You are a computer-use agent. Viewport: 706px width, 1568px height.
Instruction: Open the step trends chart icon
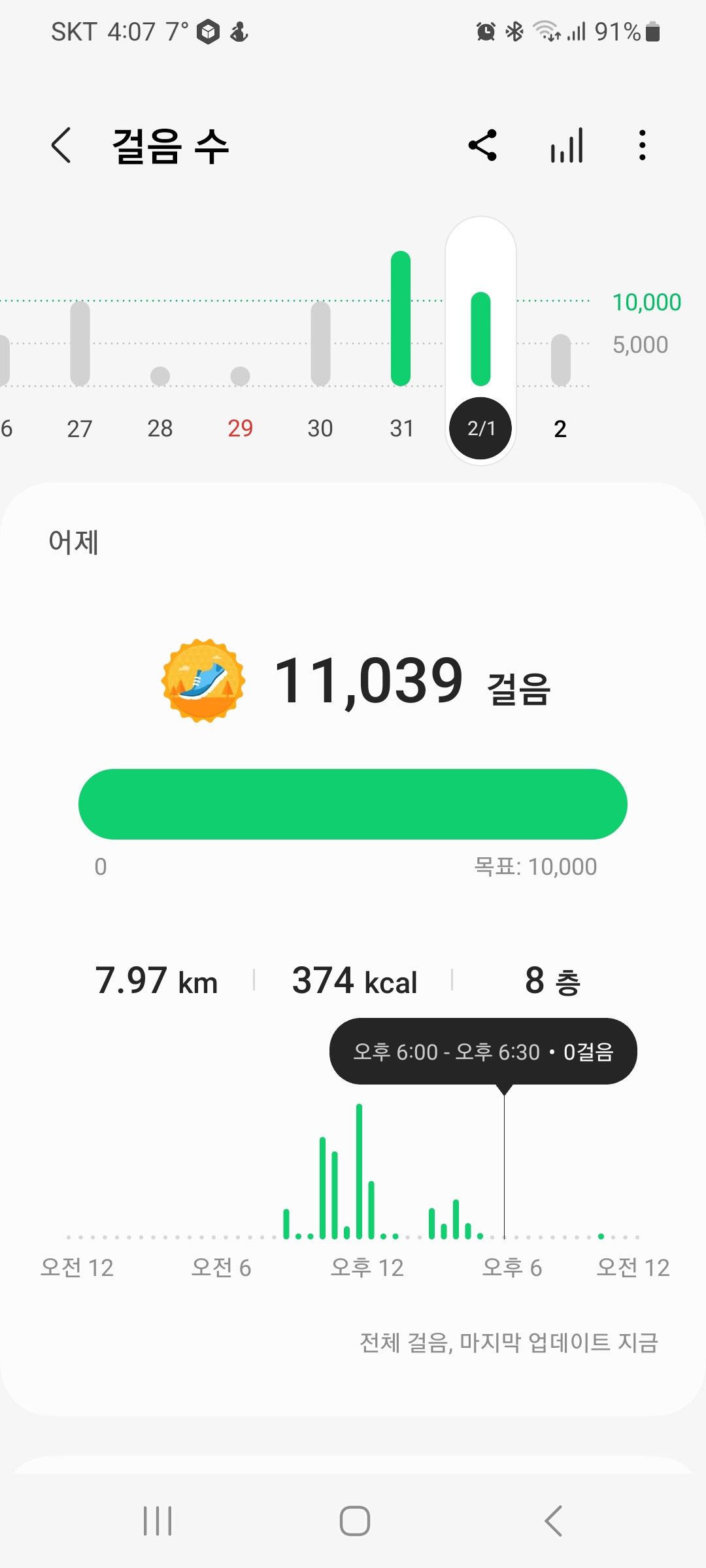tap(567, 145)
